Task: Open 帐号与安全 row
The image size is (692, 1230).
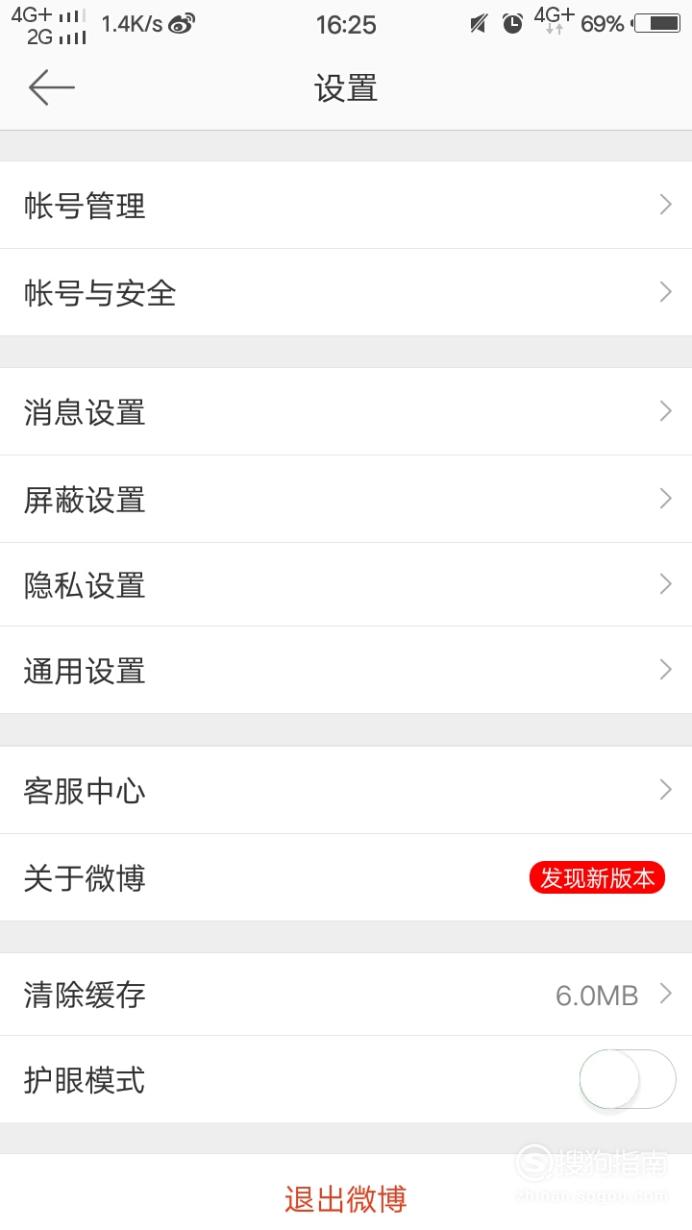Action: (x=346, y=293)
